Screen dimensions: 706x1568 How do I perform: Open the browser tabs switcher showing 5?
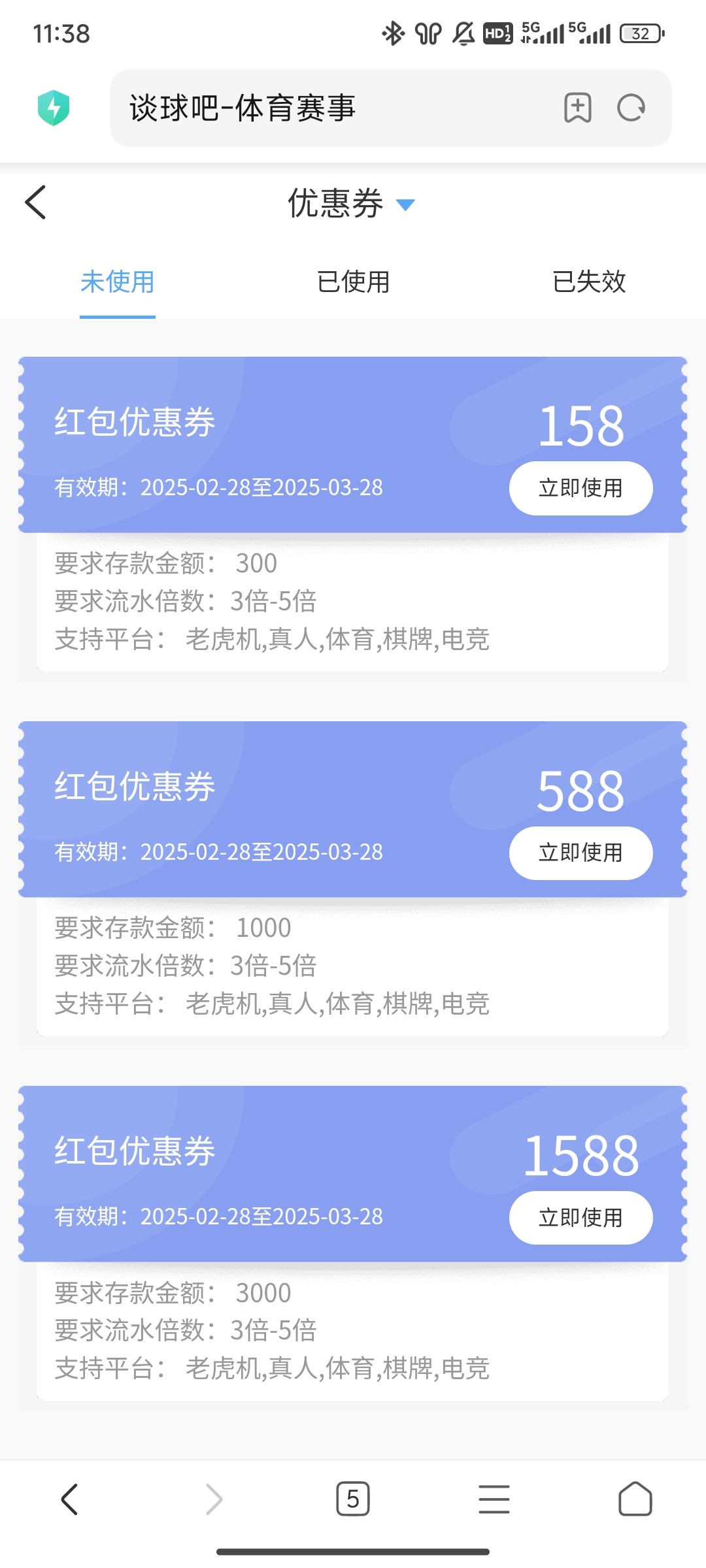[353, 1499]
